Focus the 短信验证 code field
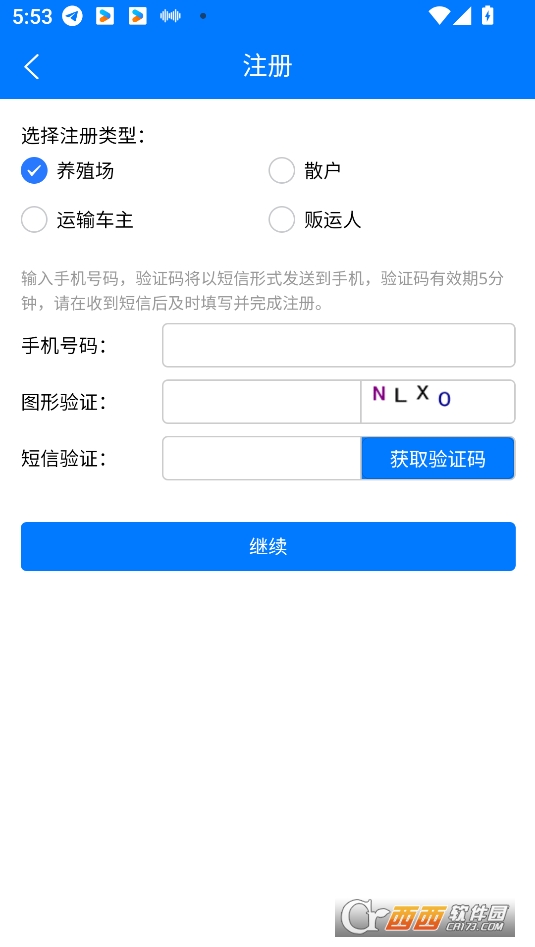The image size is (535, 947). 261,458
